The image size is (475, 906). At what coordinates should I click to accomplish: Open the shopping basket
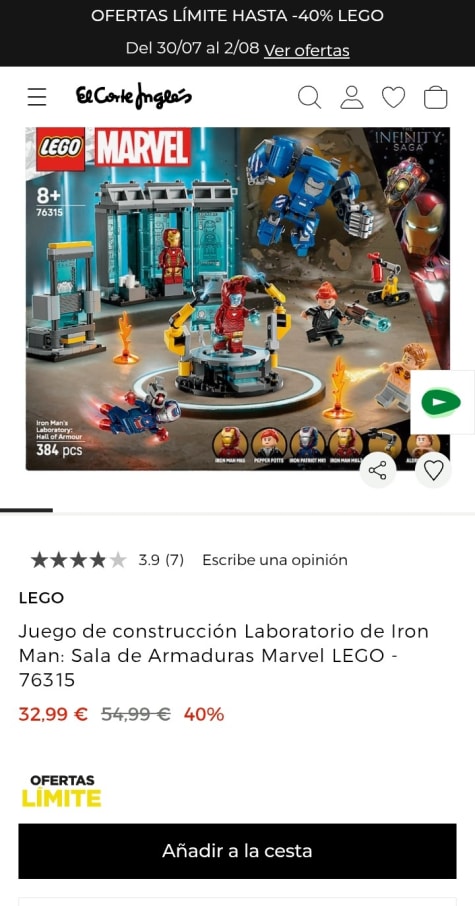click(436, 97)
